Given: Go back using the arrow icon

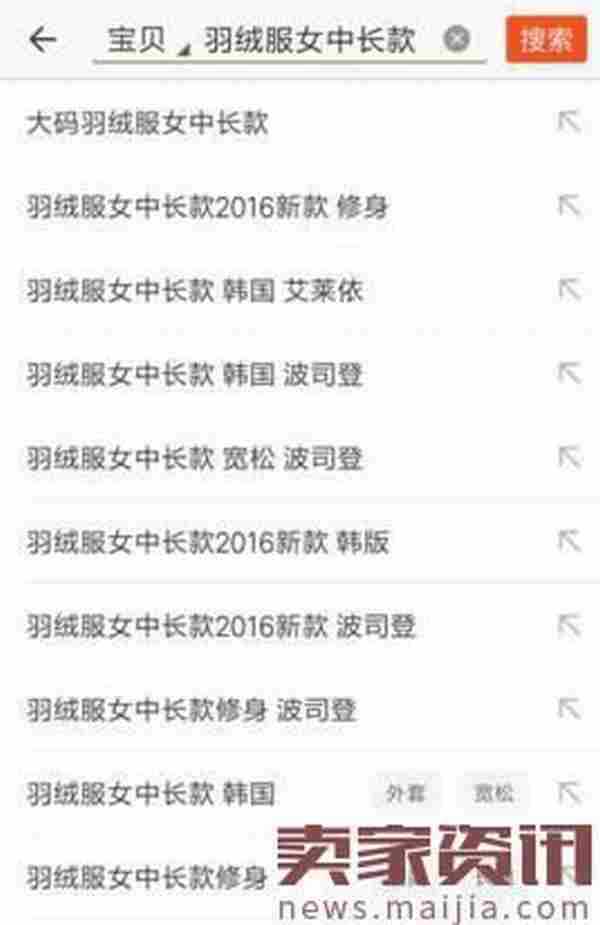Looking at the screenshot, I should point(42,40).
